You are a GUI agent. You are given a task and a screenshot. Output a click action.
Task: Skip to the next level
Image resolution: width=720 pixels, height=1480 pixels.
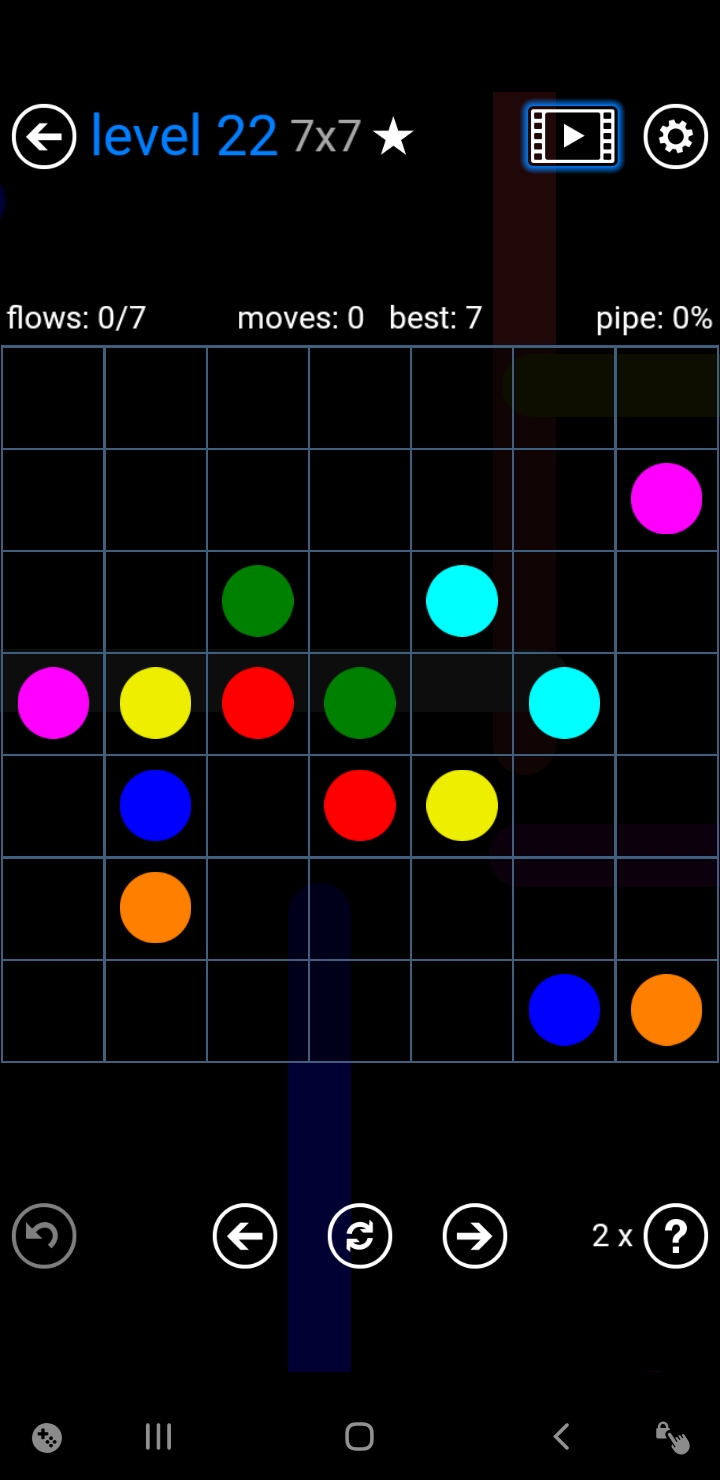point(475,1236)
